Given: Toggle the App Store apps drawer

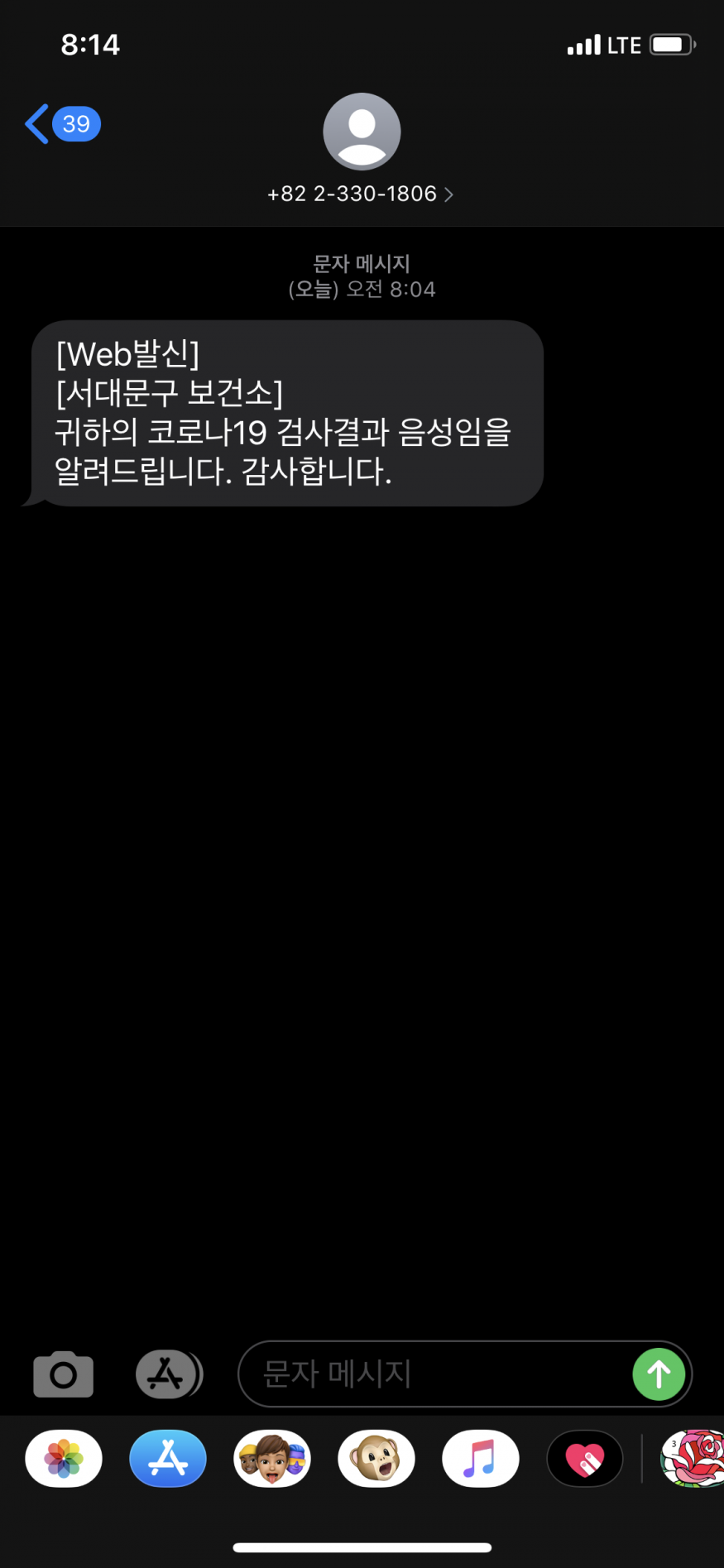Looking at the screenshot, I should 167,1374.
